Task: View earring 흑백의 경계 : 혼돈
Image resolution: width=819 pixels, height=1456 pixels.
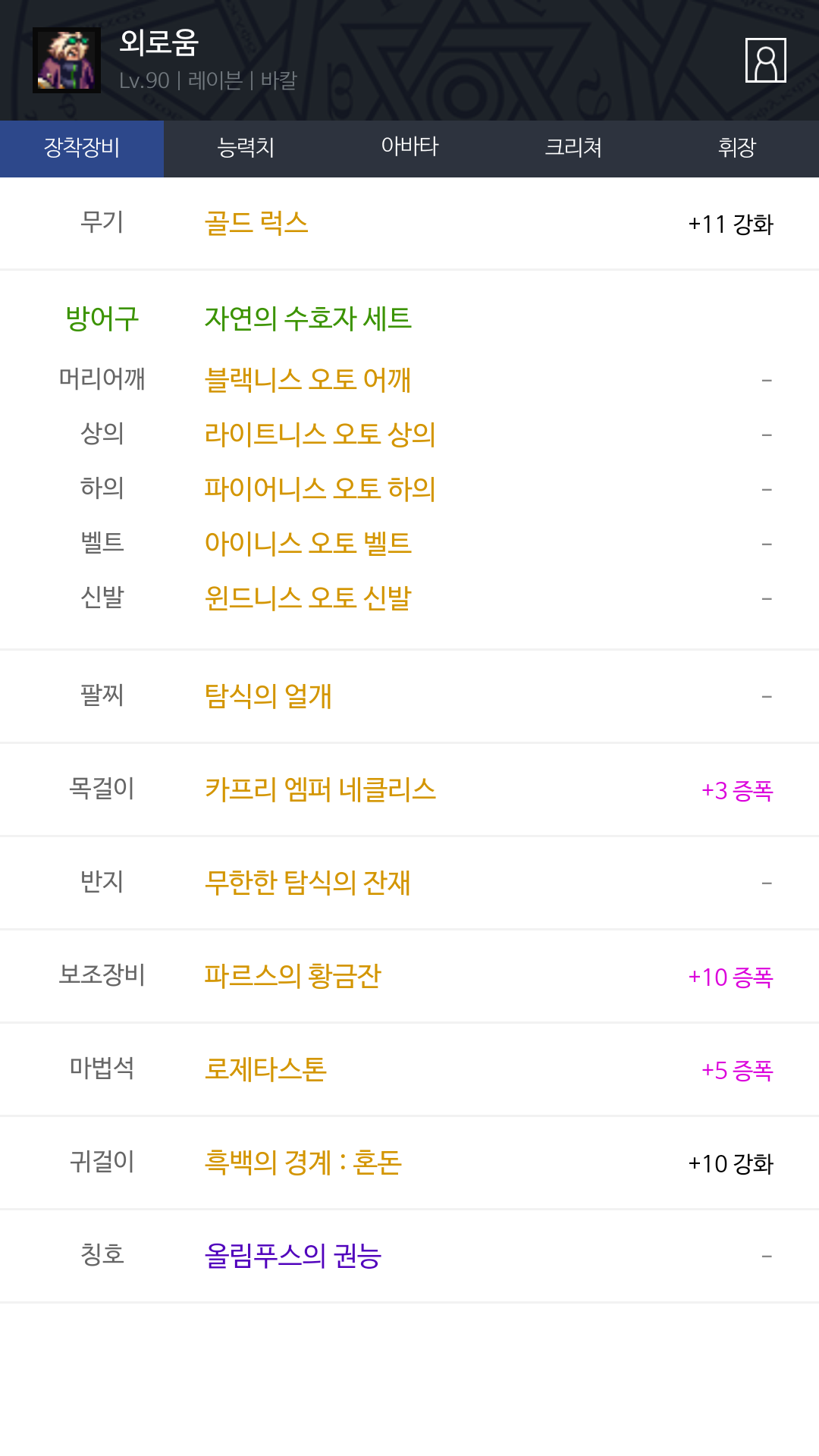Action: click(303, 1163)
